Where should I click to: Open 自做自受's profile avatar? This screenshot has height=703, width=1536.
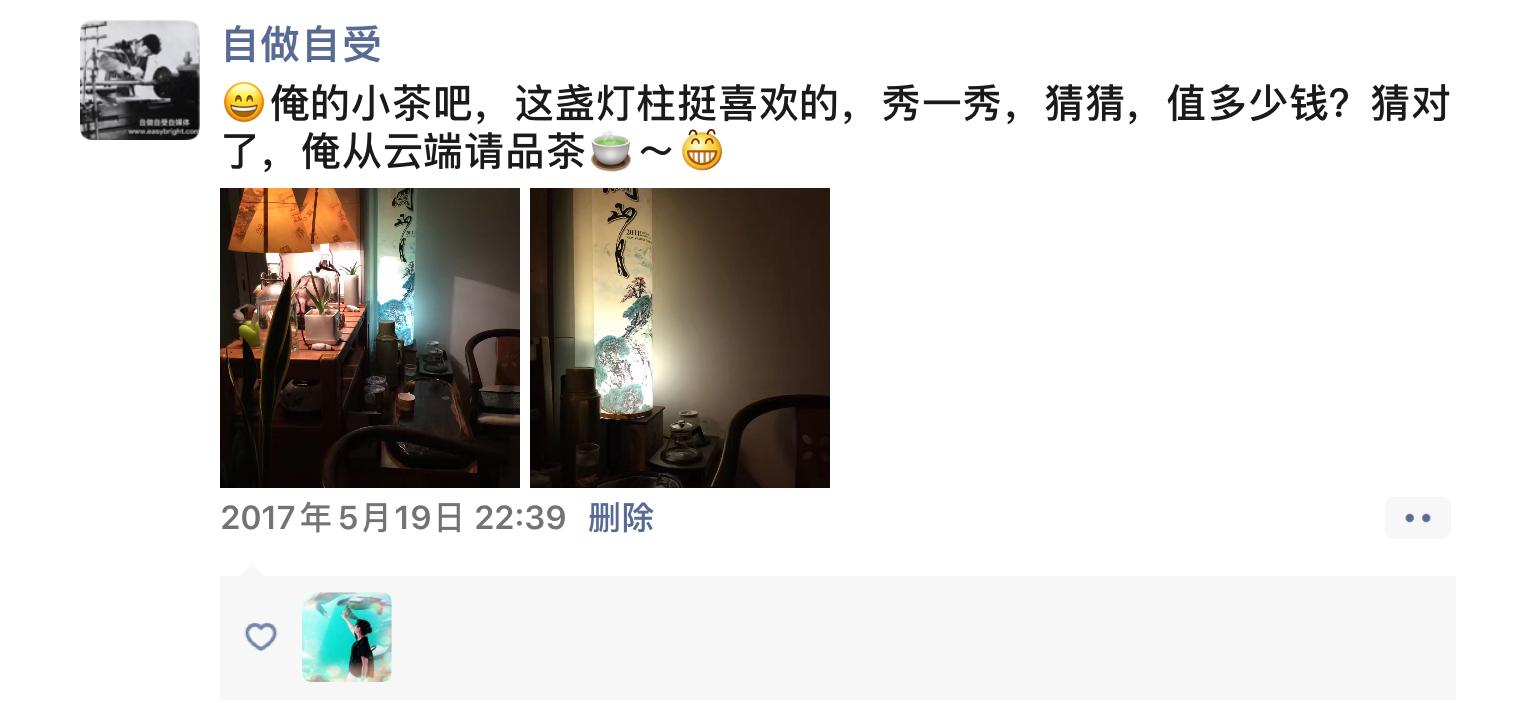[139, 80]
